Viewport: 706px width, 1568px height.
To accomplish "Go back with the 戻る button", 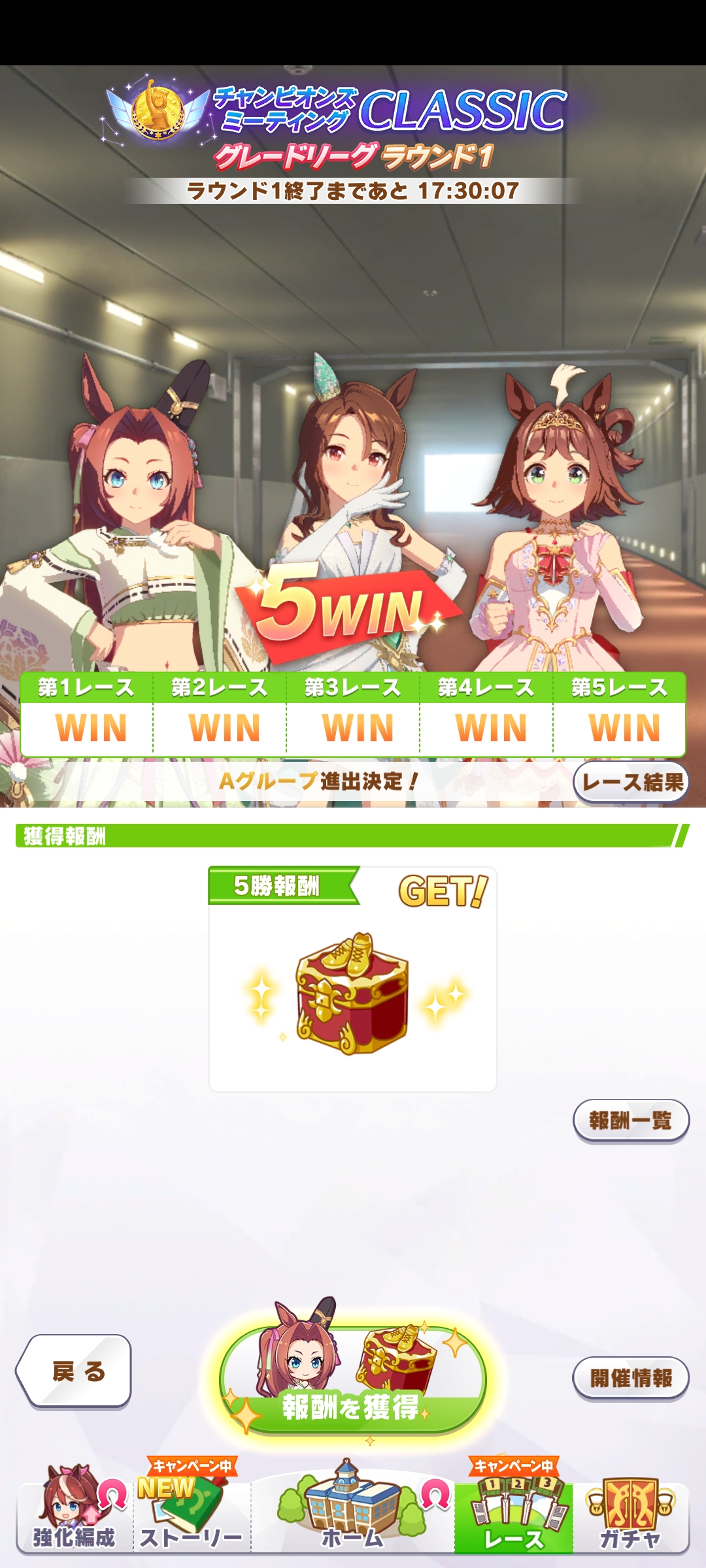I will (x=74, y=1371).
